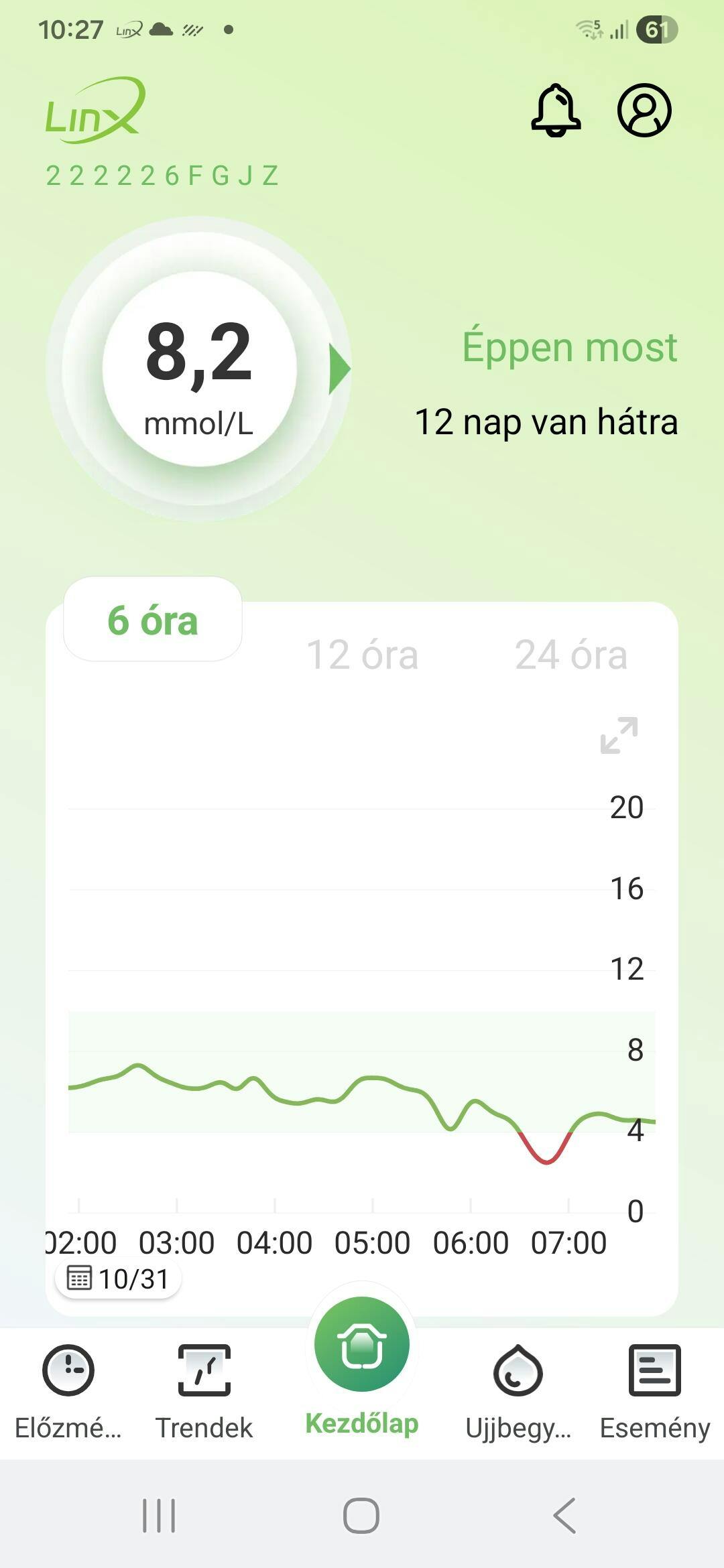Open the 10/31 date picker

point(119,1279)
